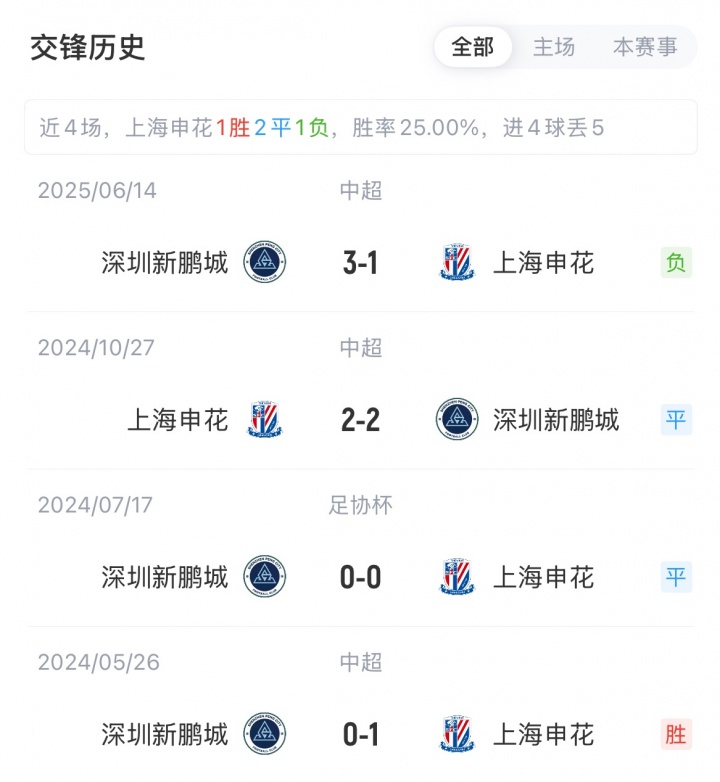Select the 深圳新鹏城 logo in the 2024/10/27 match
The image size is (720, 782).
point(456,420)
